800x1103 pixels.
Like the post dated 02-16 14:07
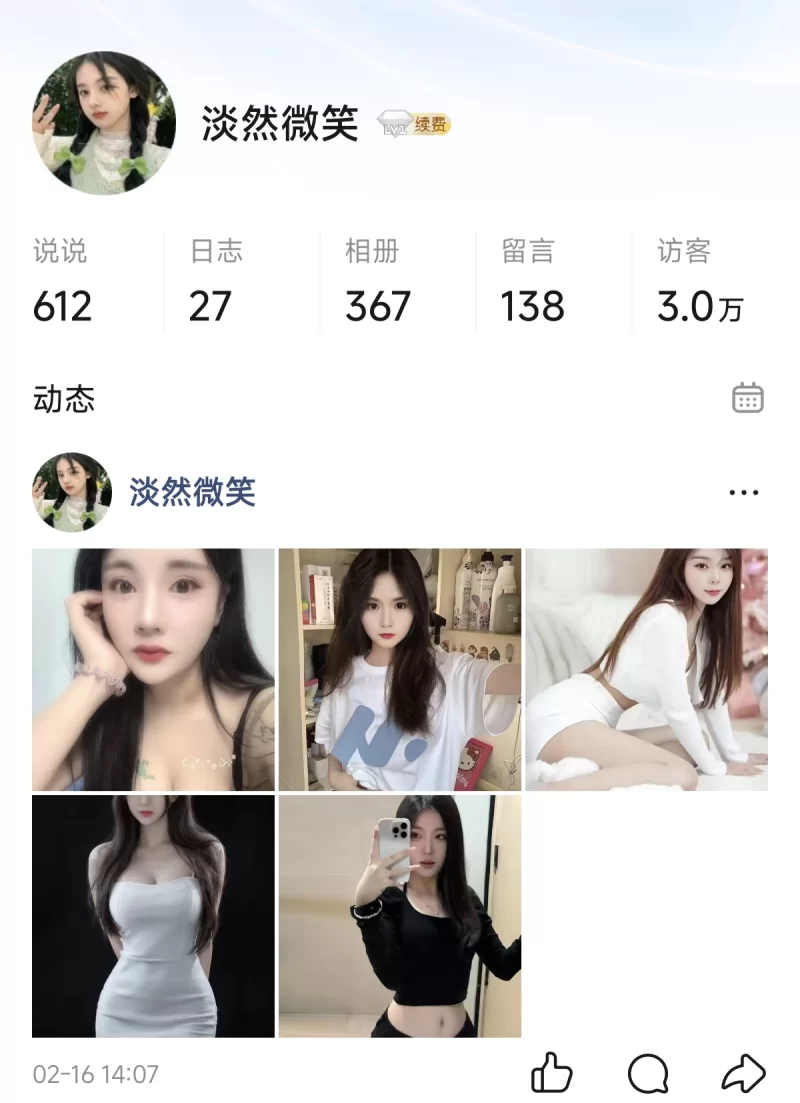551,1075
